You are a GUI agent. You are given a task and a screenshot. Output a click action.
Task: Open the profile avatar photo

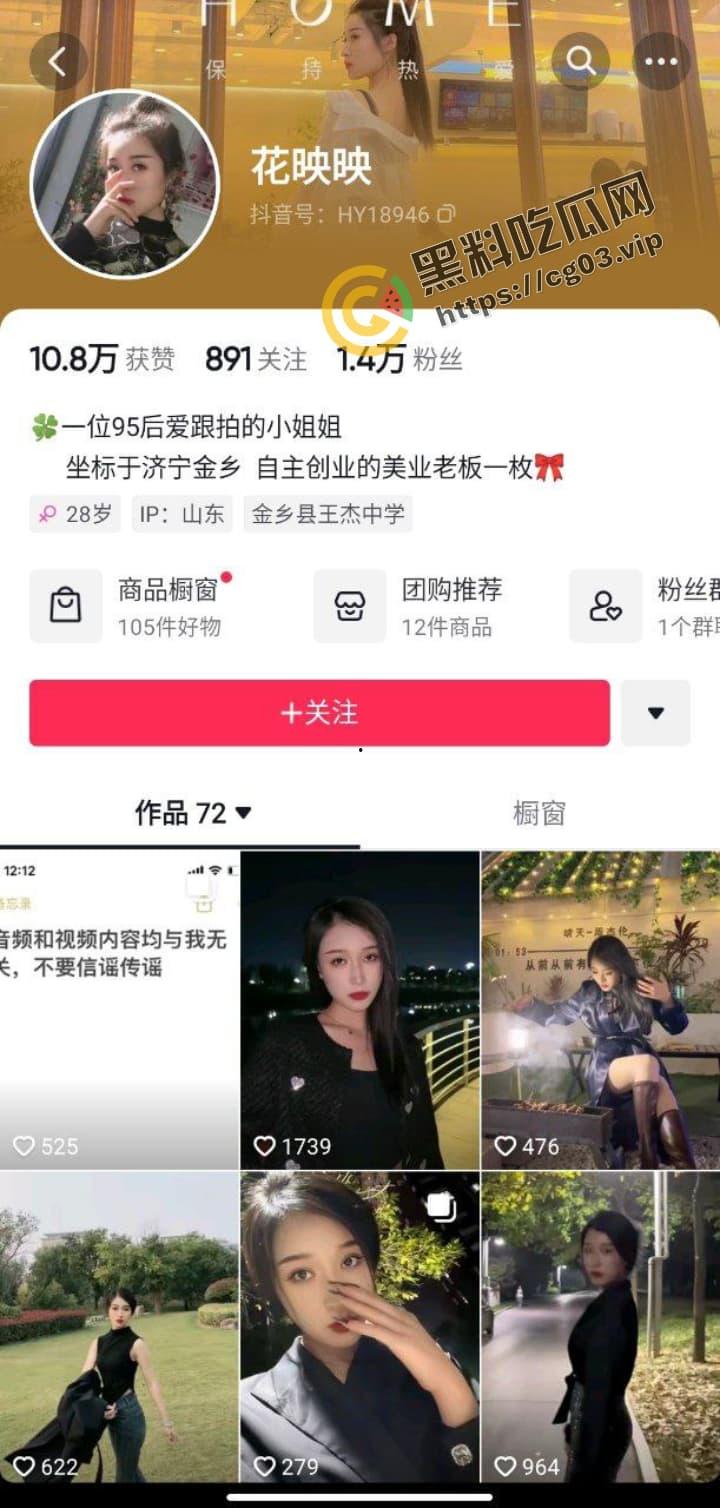click(x=124, y=184)
